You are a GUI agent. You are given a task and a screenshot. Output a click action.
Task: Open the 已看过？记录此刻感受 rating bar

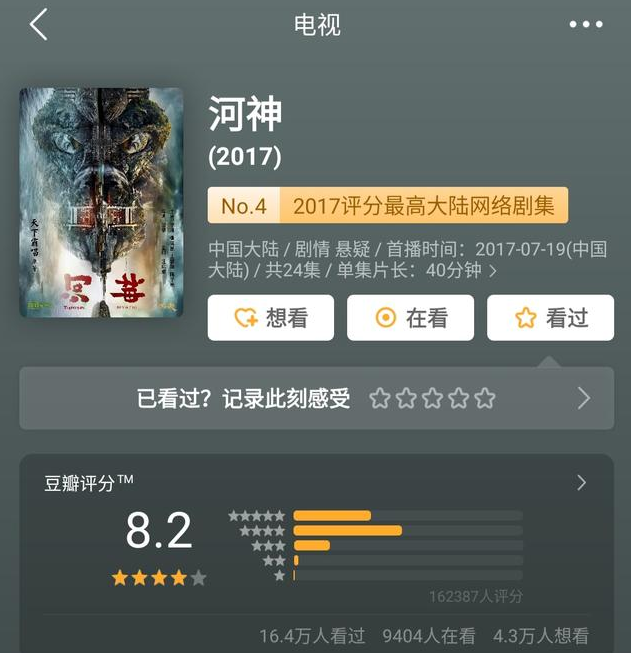(x=316, y=399)
